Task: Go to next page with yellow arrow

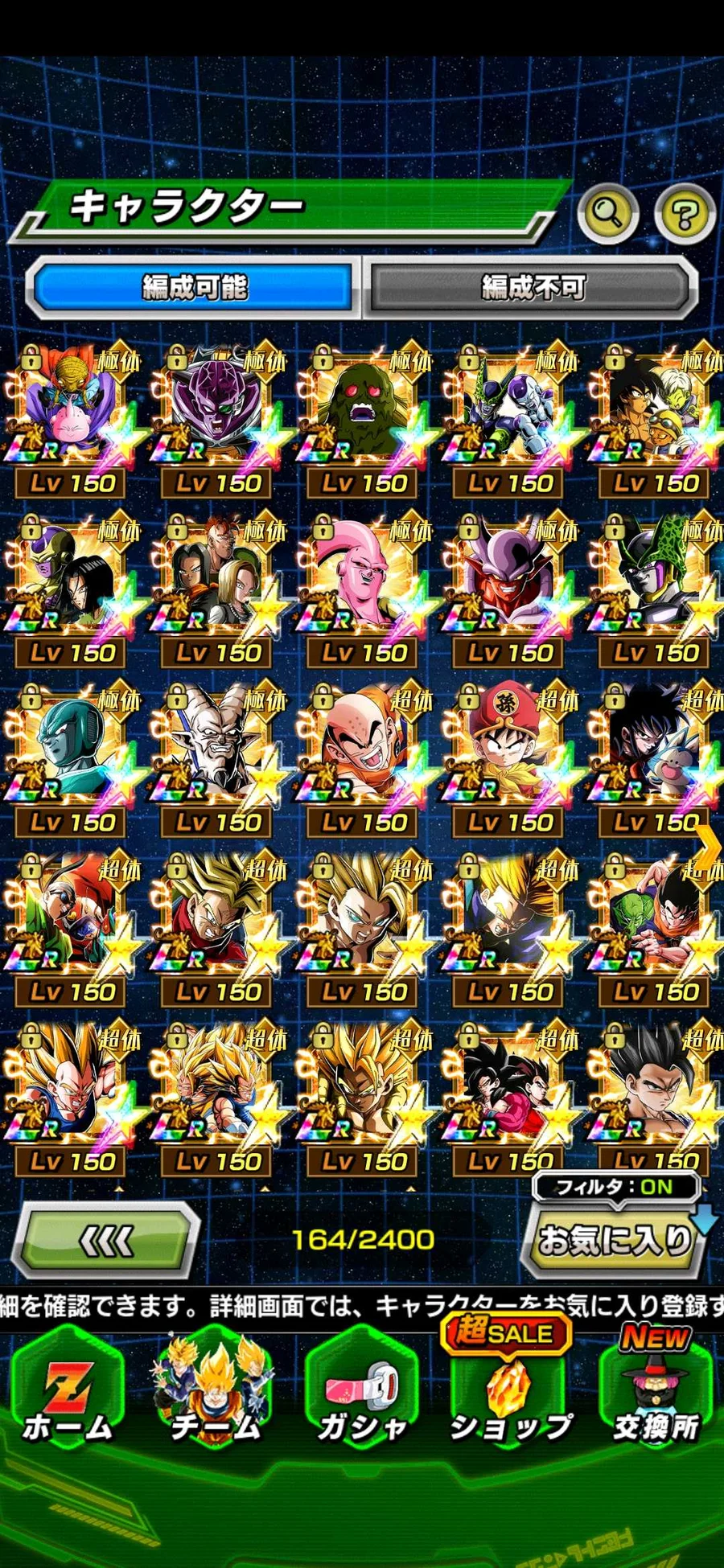Action: pos(708,847)
